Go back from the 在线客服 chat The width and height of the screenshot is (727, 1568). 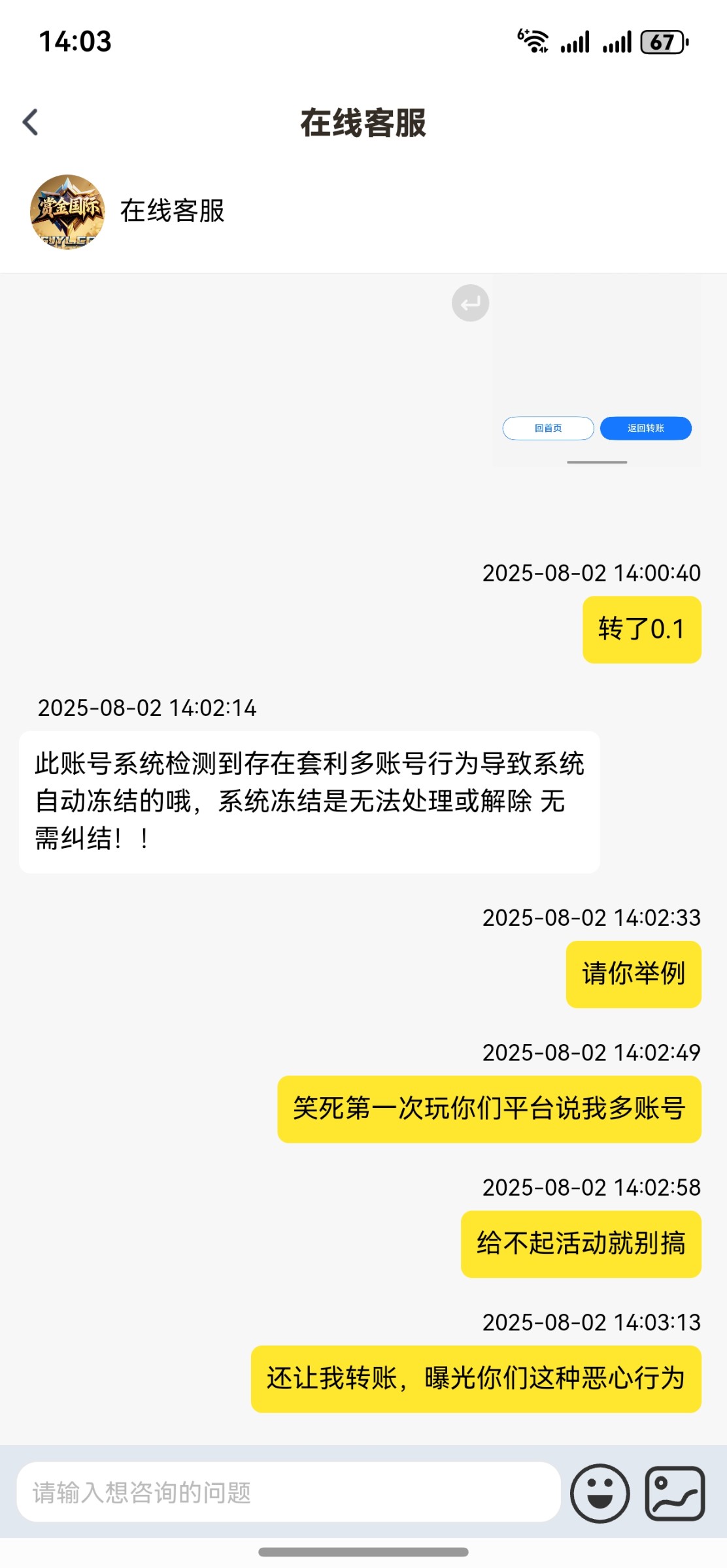tap(31, 122)
